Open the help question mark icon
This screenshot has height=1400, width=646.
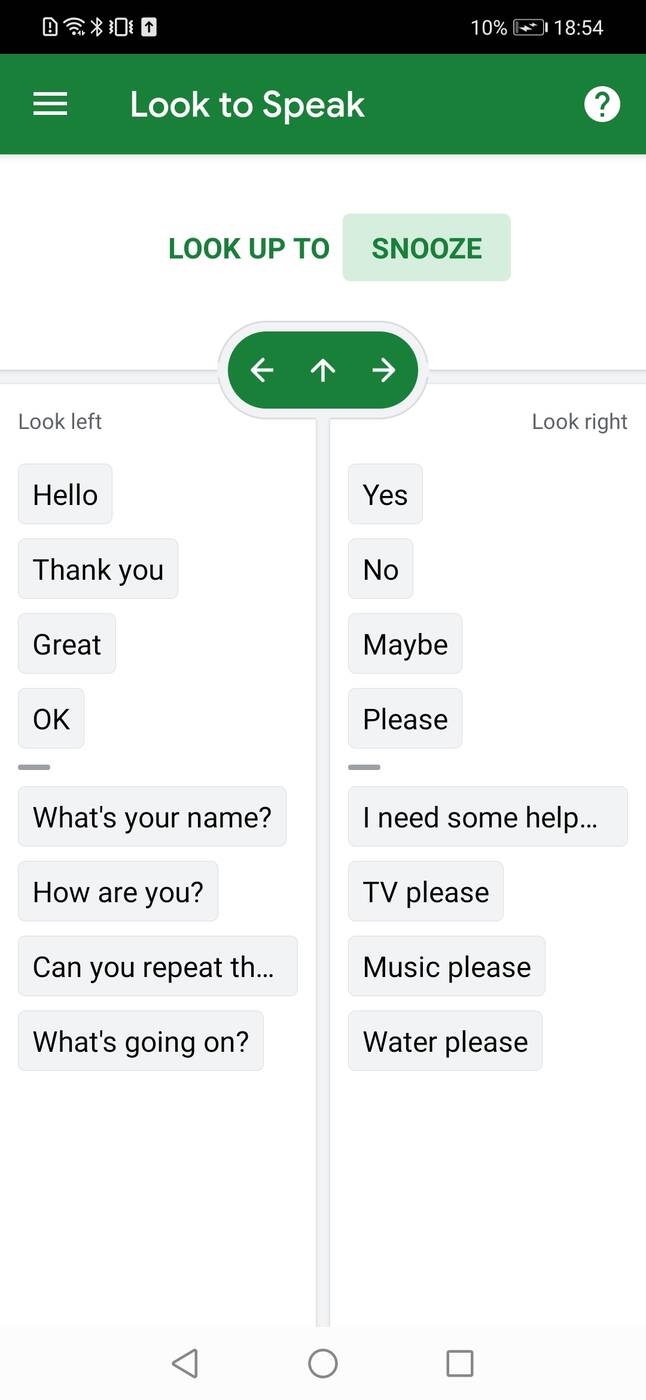tap(601, 104)
